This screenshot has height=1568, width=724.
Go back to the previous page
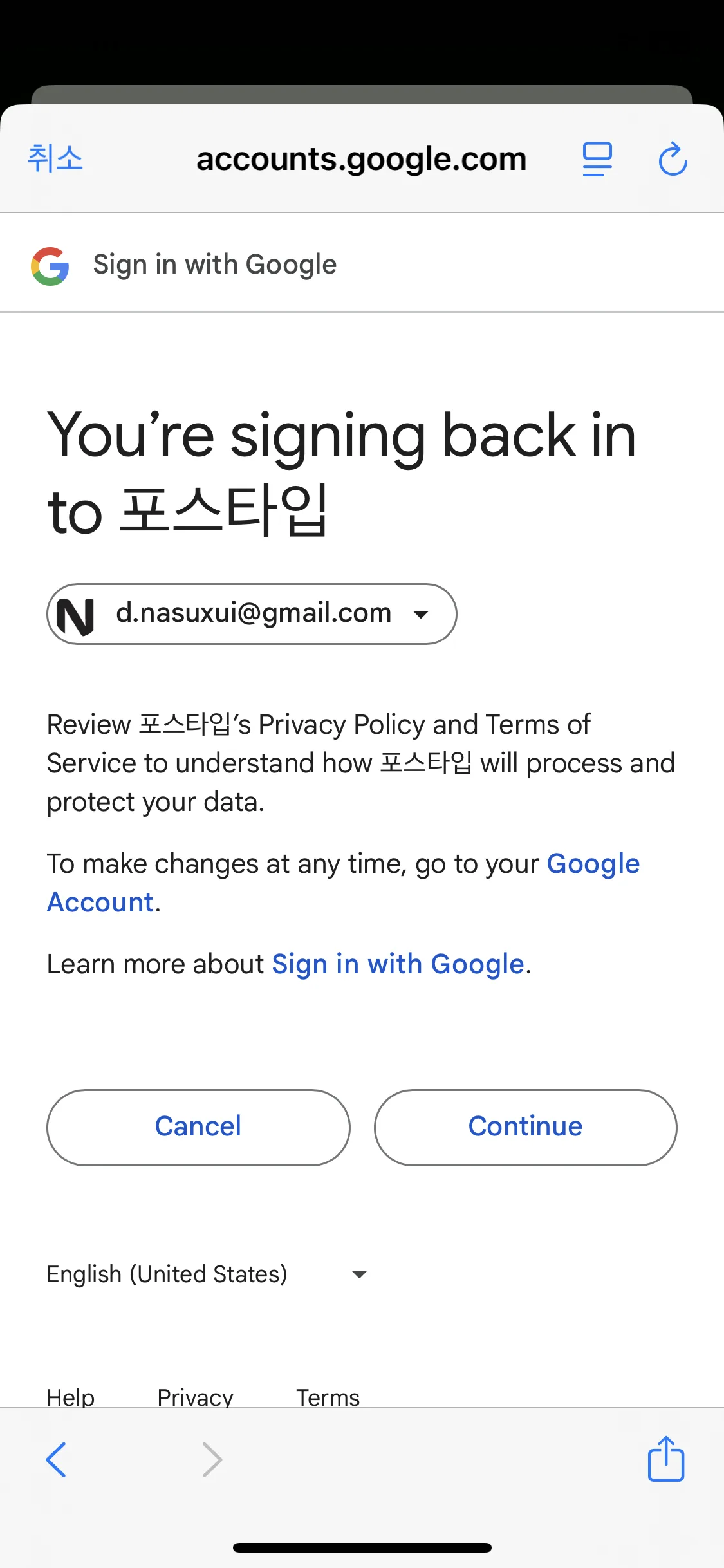click(x=56, y=1459)
